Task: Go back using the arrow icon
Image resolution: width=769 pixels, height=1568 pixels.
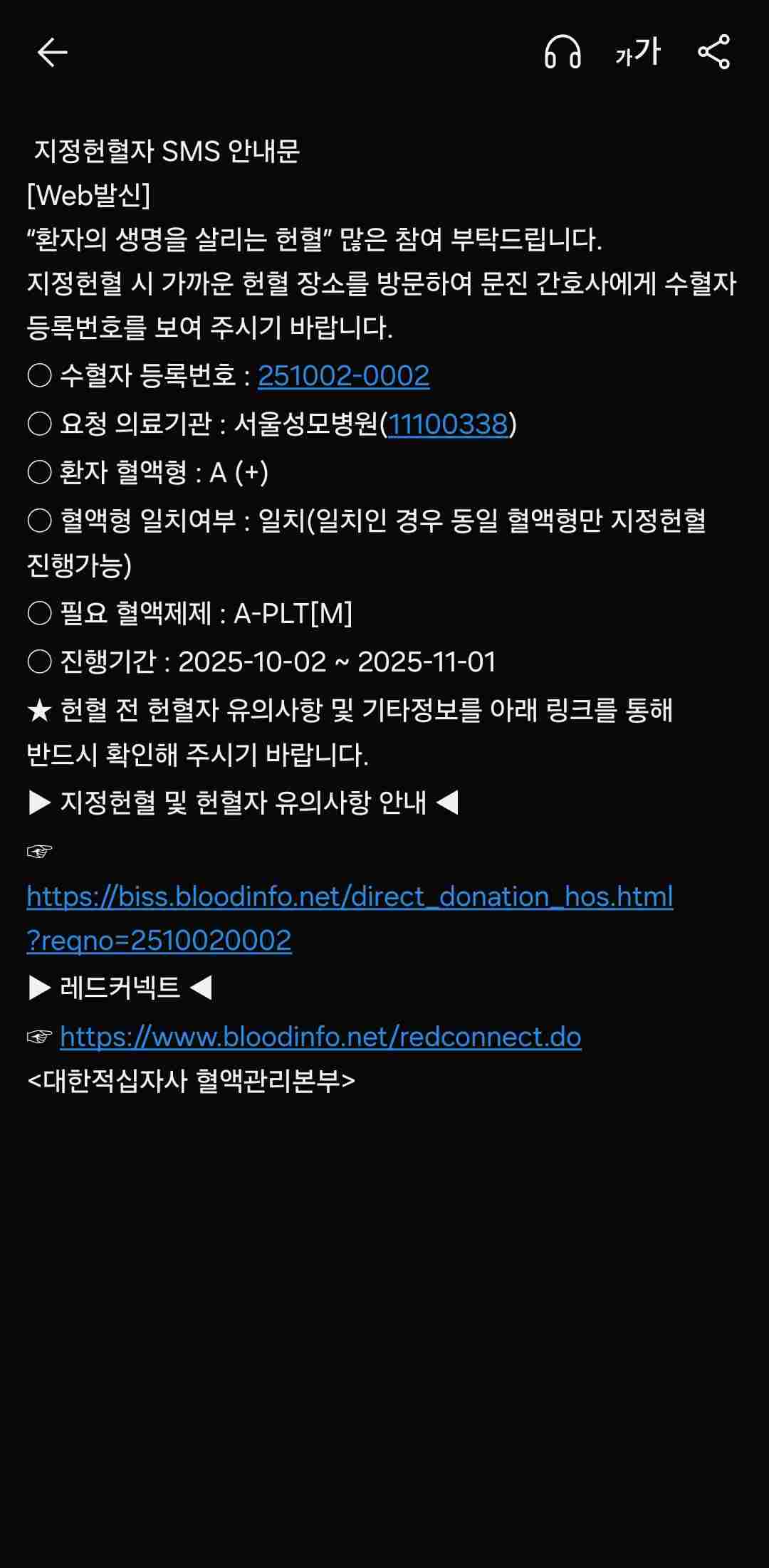Action: (52, 52)
